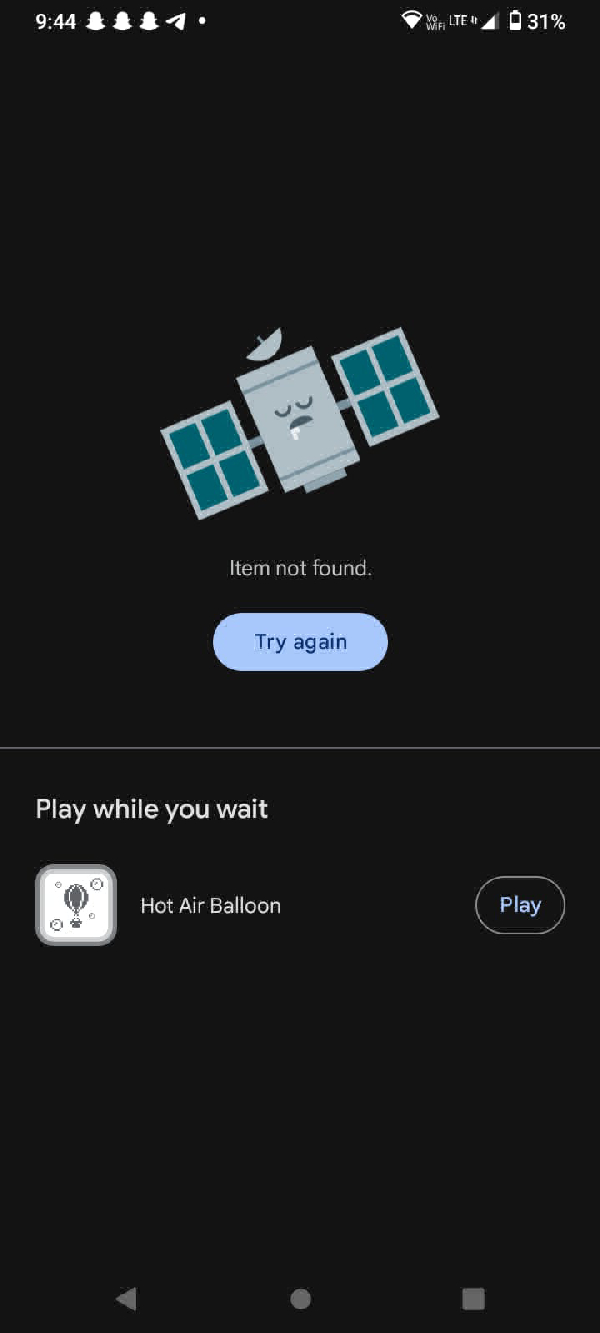Tap the Try again button
Viewport: 600px width, 1333px height.
click(300, 642)
